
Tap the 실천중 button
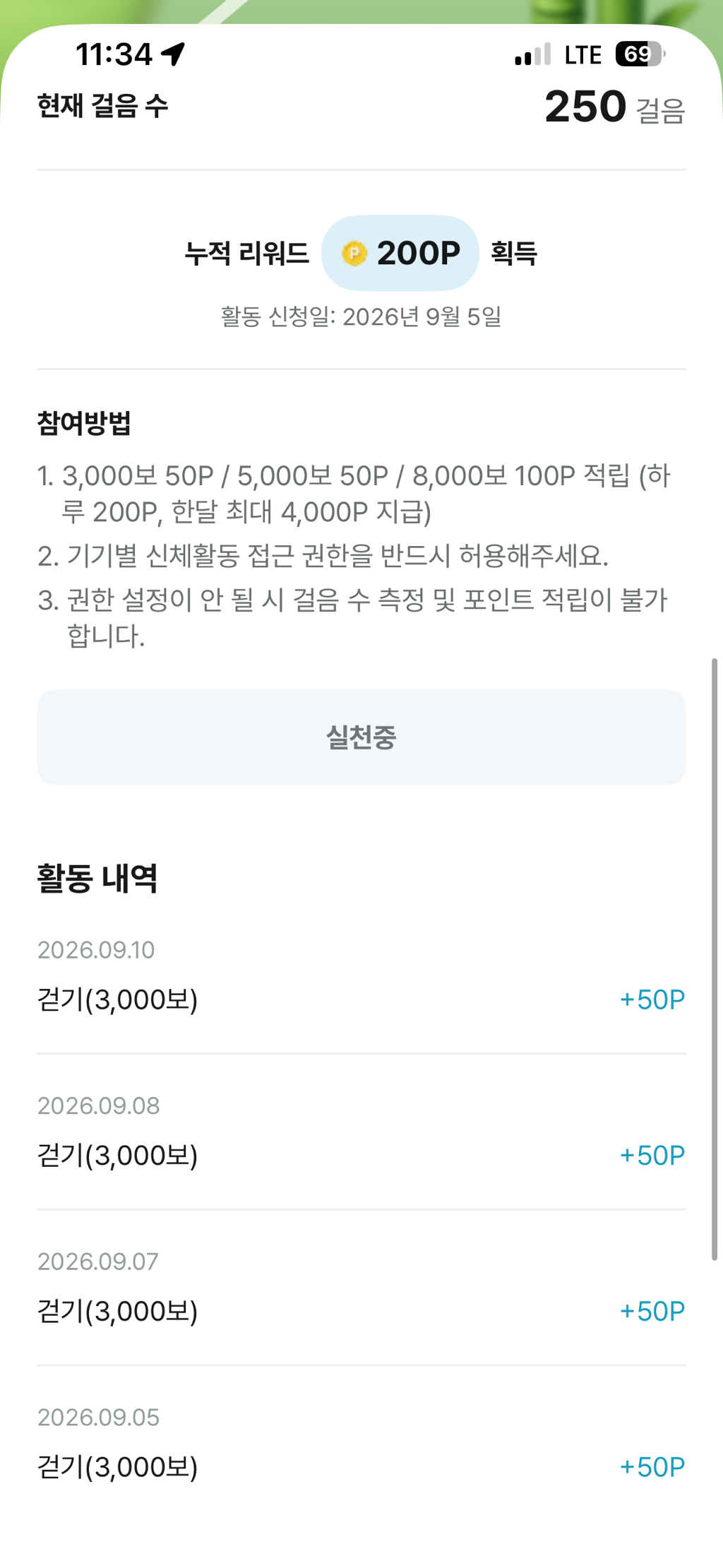coord(361,737)
